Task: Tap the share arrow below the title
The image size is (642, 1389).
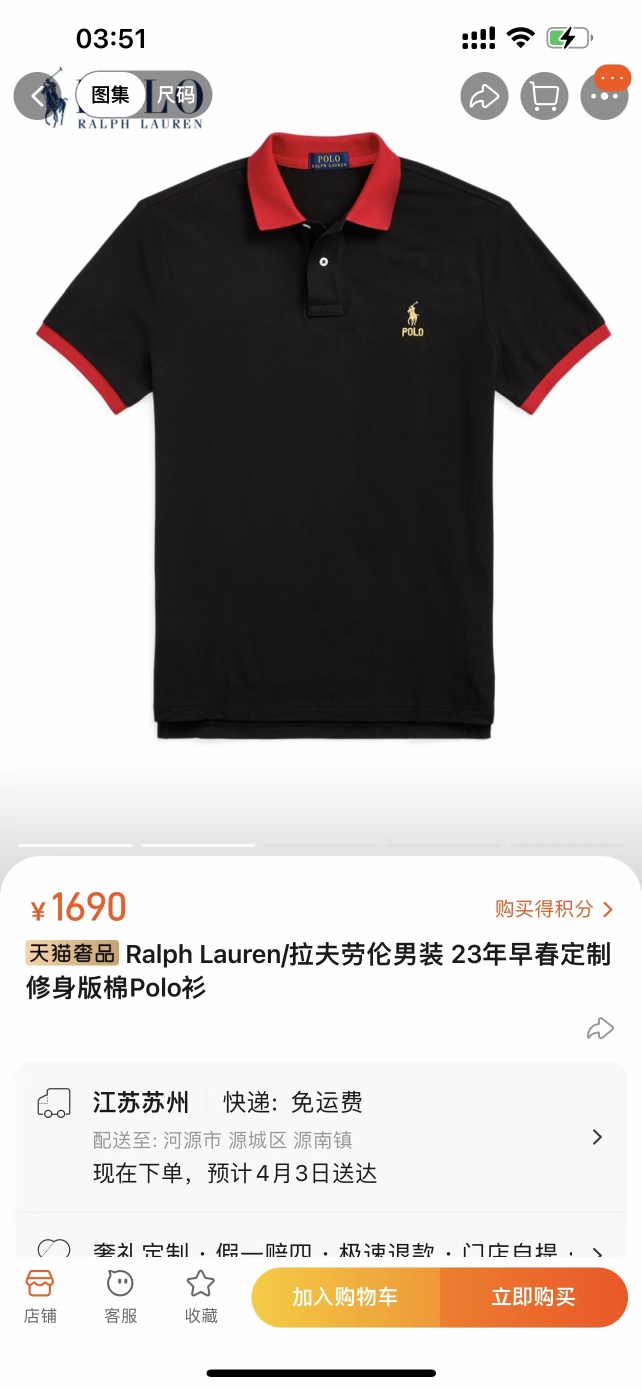Action: click(x=599, y=1028)
